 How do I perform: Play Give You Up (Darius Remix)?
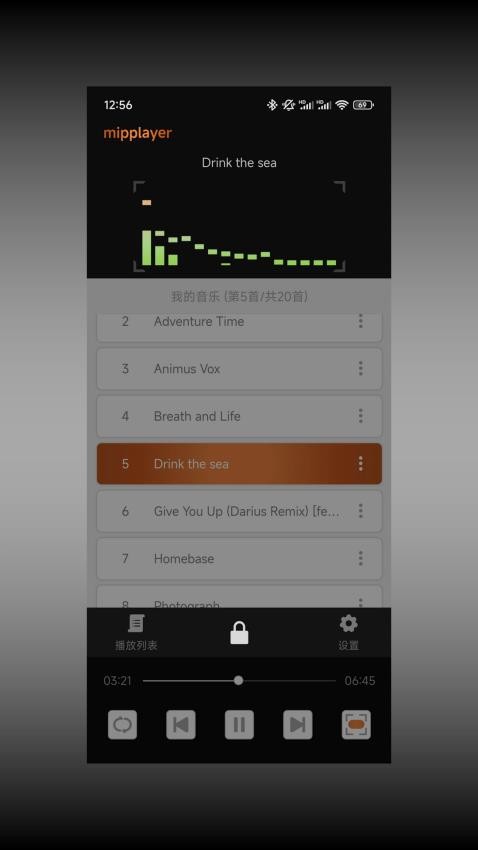239,511
